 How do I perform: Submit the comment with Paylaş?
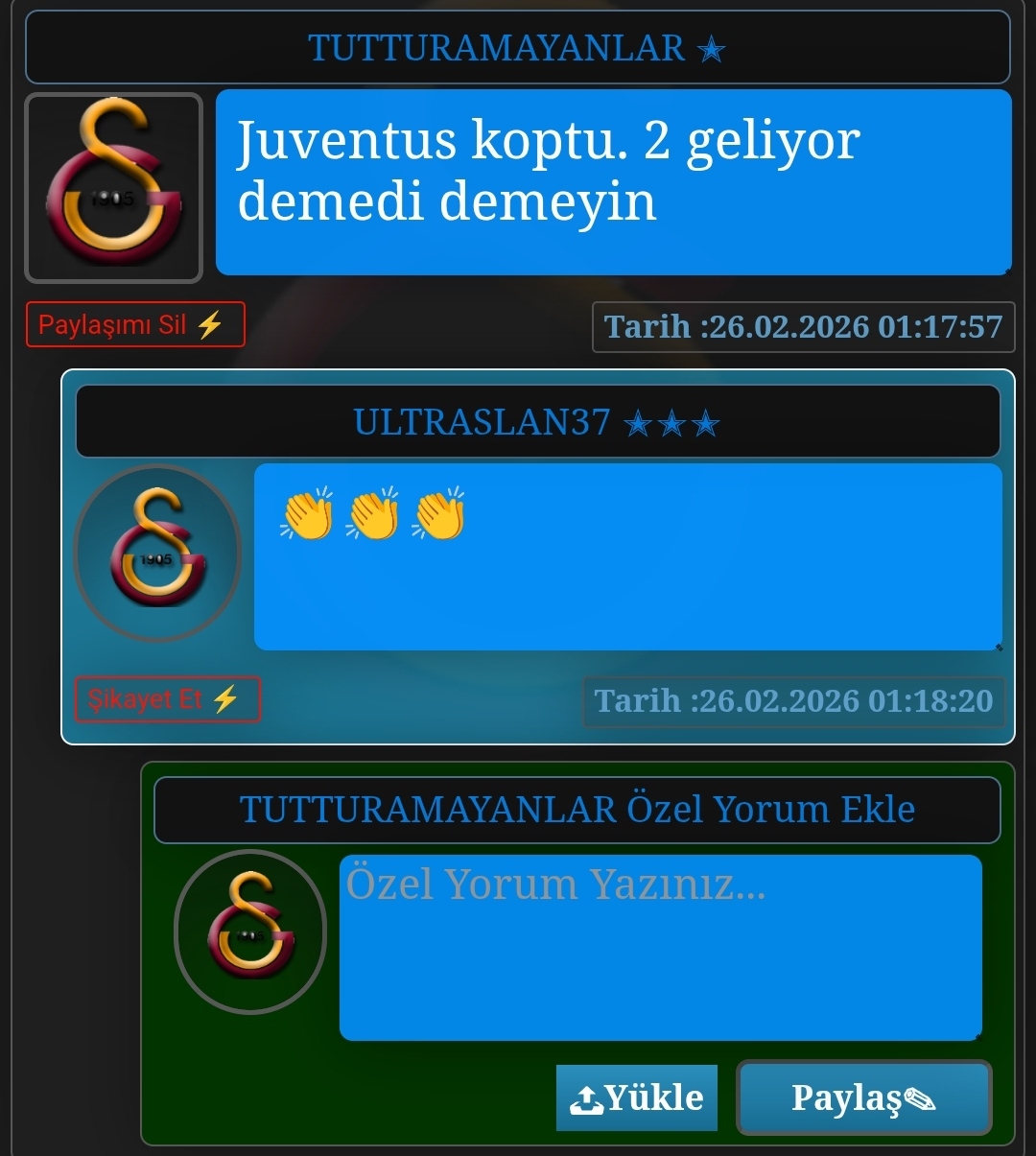coord(863,1097)
